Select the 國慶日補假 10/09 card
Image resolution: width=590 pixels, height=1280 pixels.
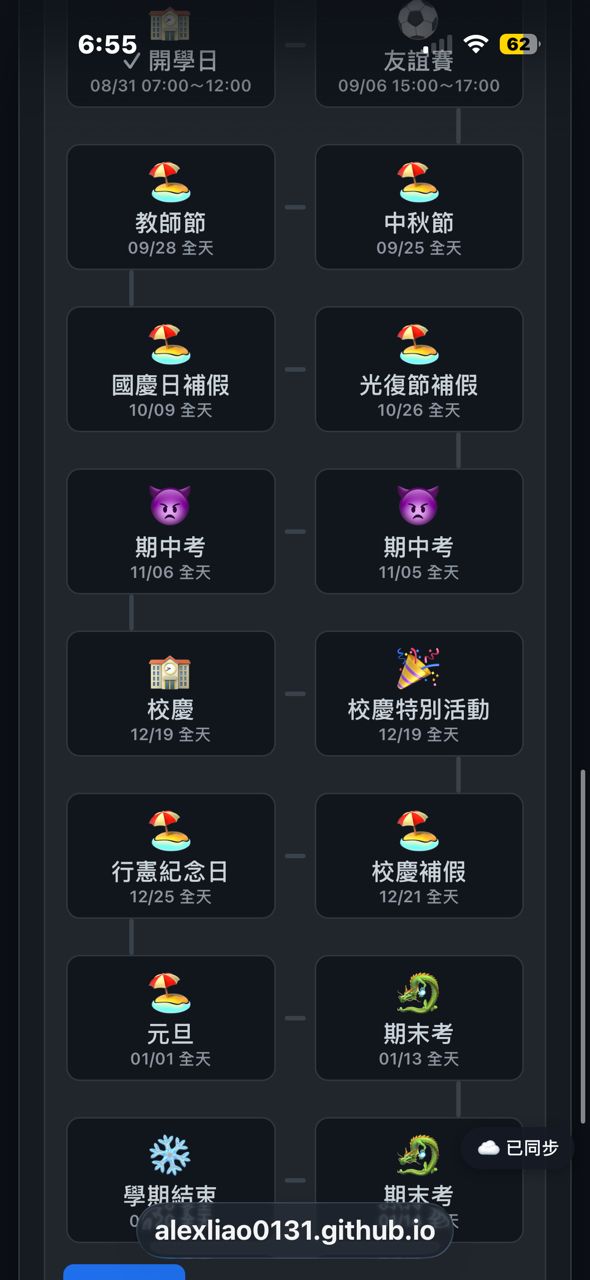pos(171,369)
